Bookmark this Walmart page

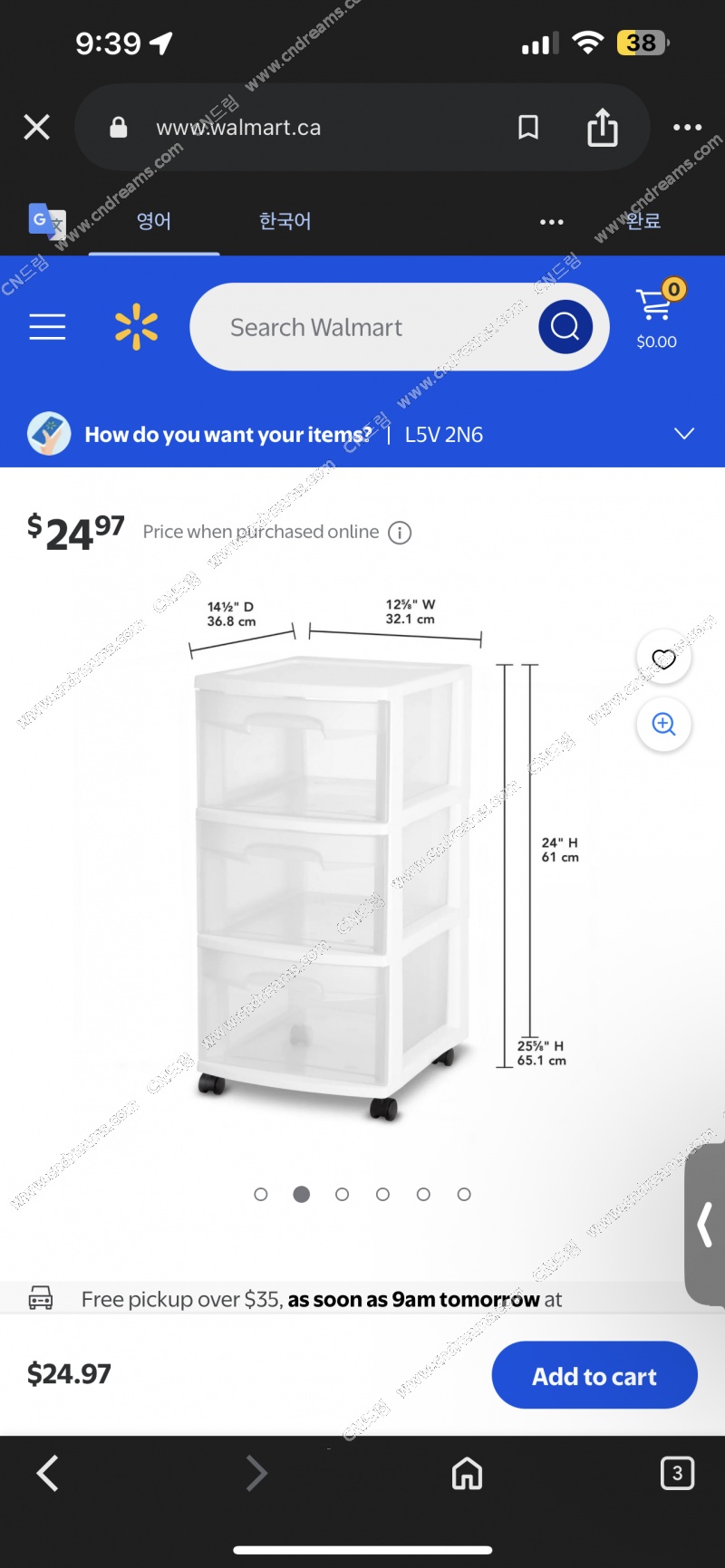(x=528, y=128)
